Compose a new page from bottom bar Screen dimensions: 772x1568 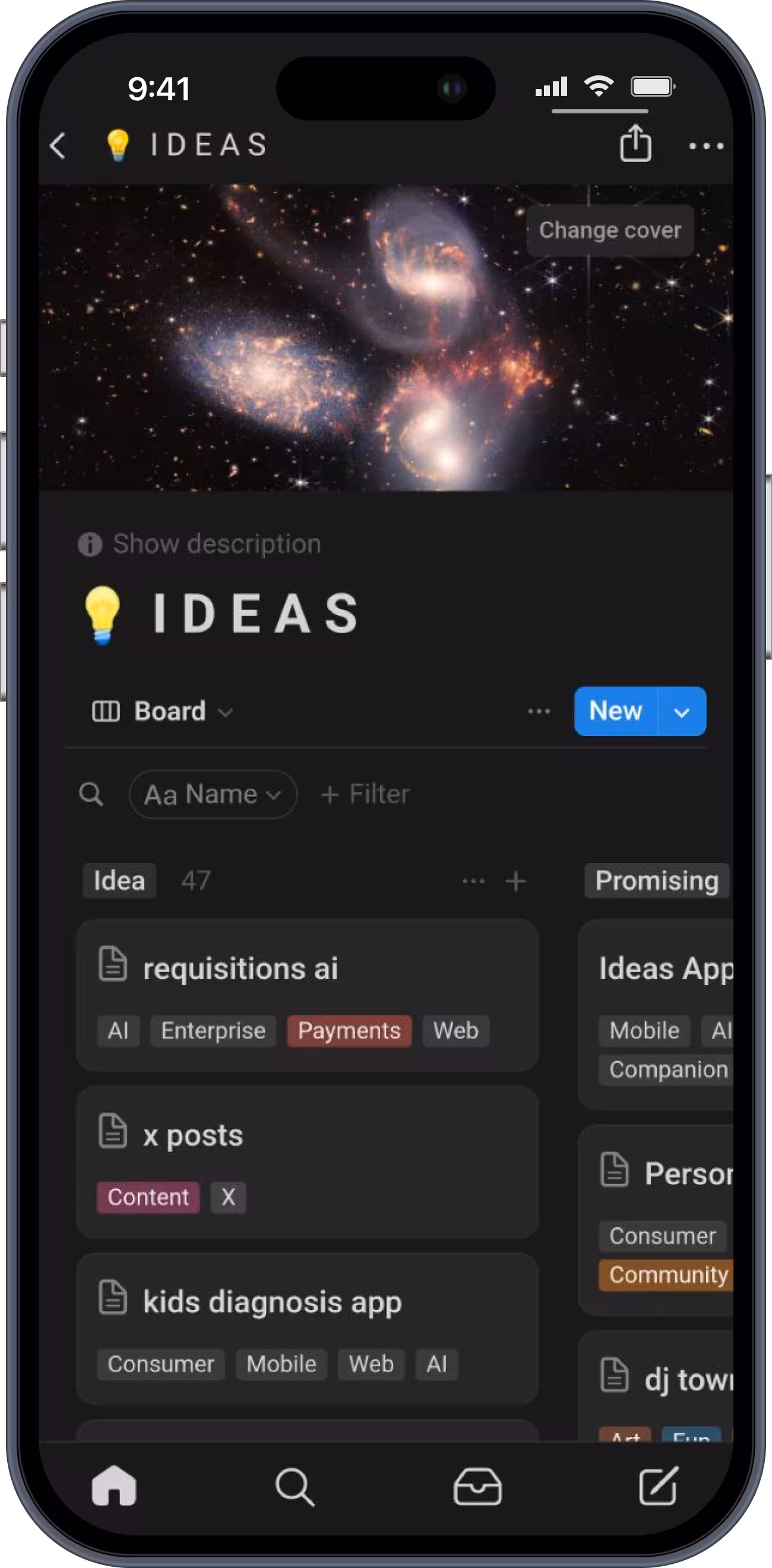coord(658,1487)
